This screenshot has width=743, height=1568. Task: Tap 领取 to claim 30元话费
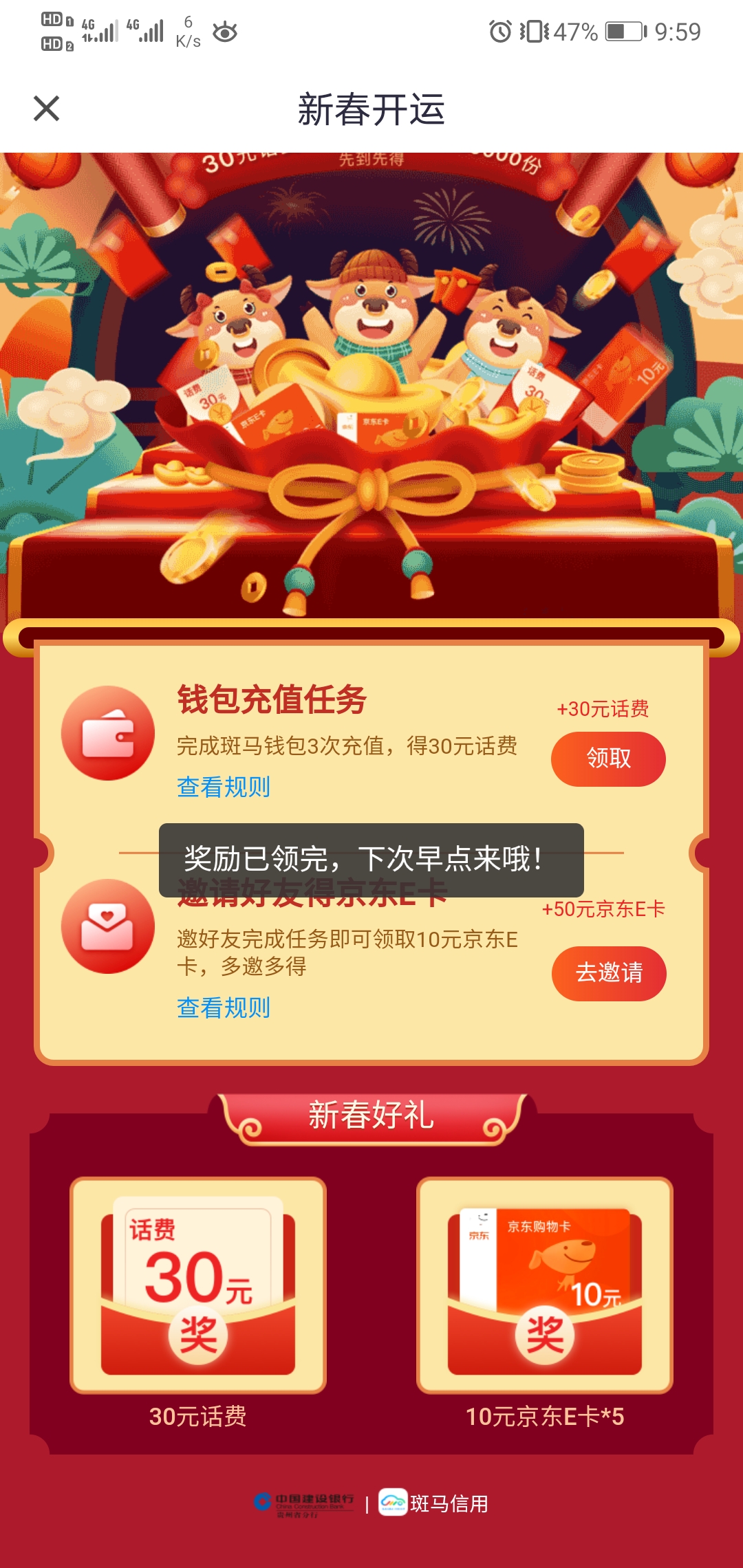608,759
